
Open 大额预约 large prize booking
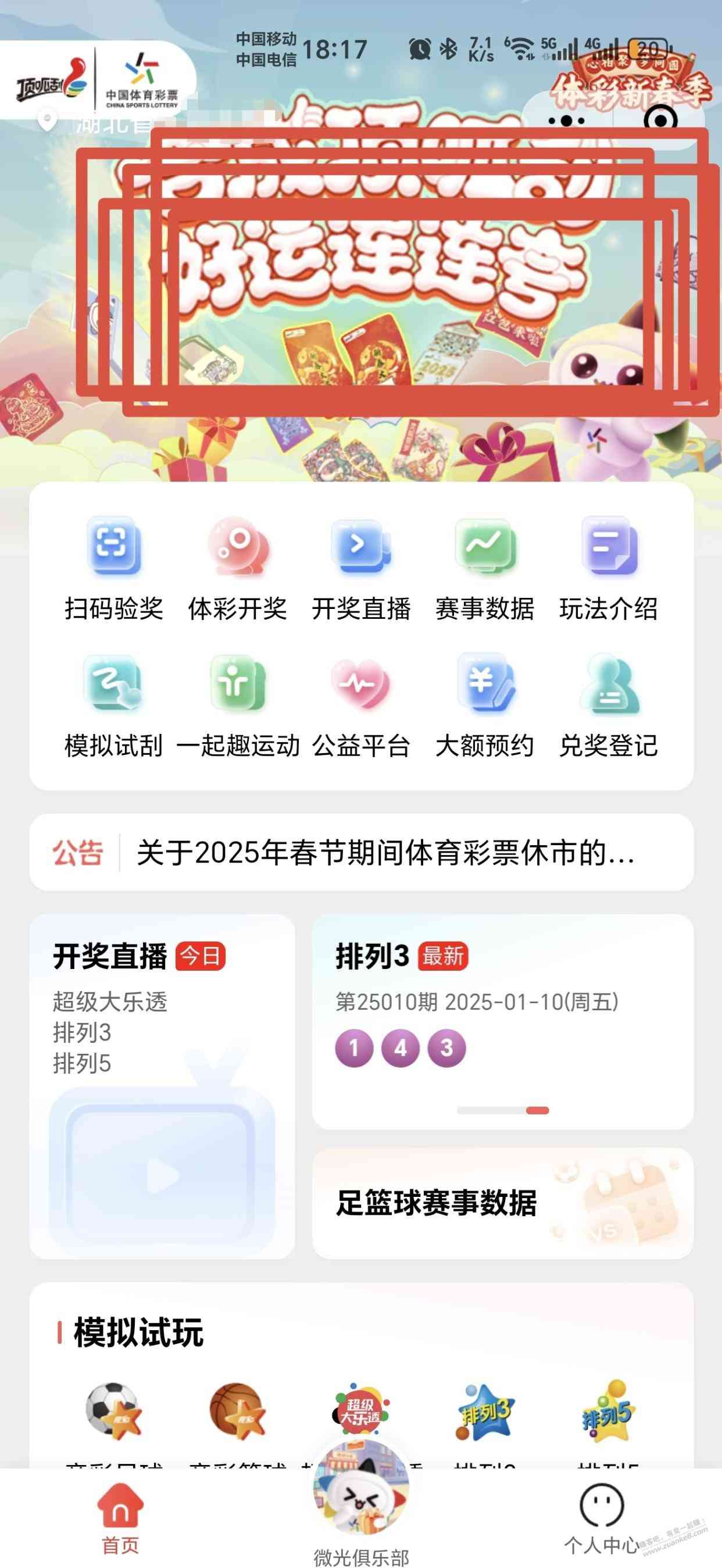point(485,705)
